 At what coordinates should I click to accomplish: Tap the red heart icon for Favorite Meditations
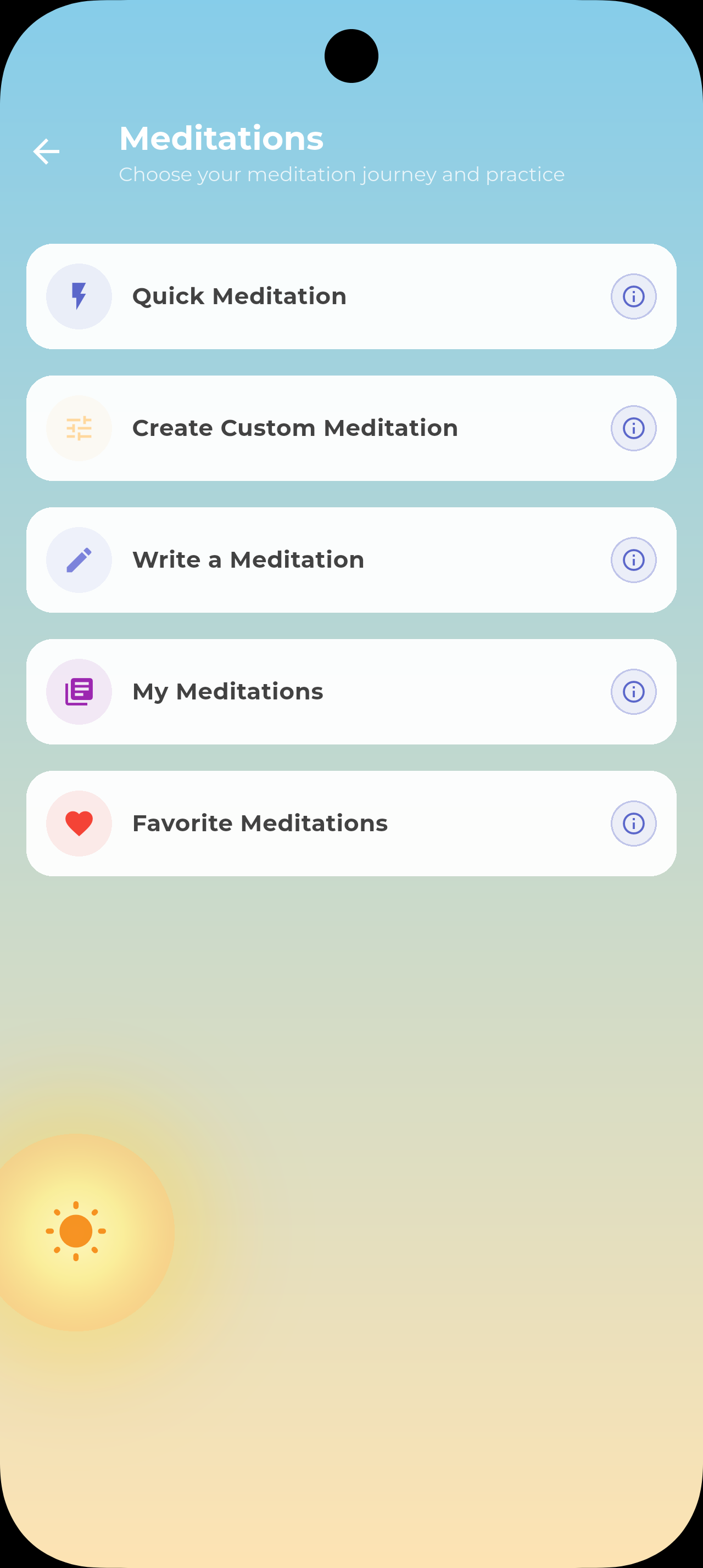click(x=79, y=822)
